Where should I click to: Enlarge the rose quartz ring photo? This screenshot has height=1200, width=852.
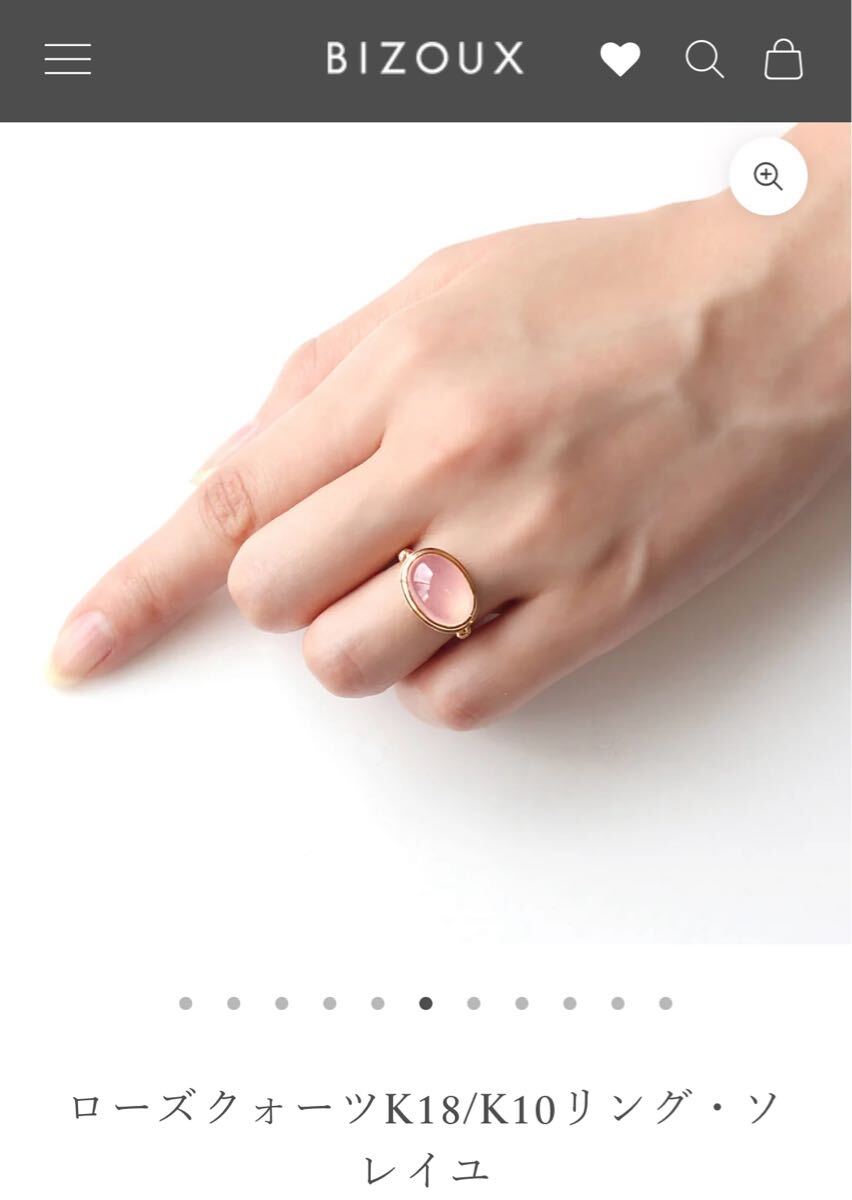point(440,590)
